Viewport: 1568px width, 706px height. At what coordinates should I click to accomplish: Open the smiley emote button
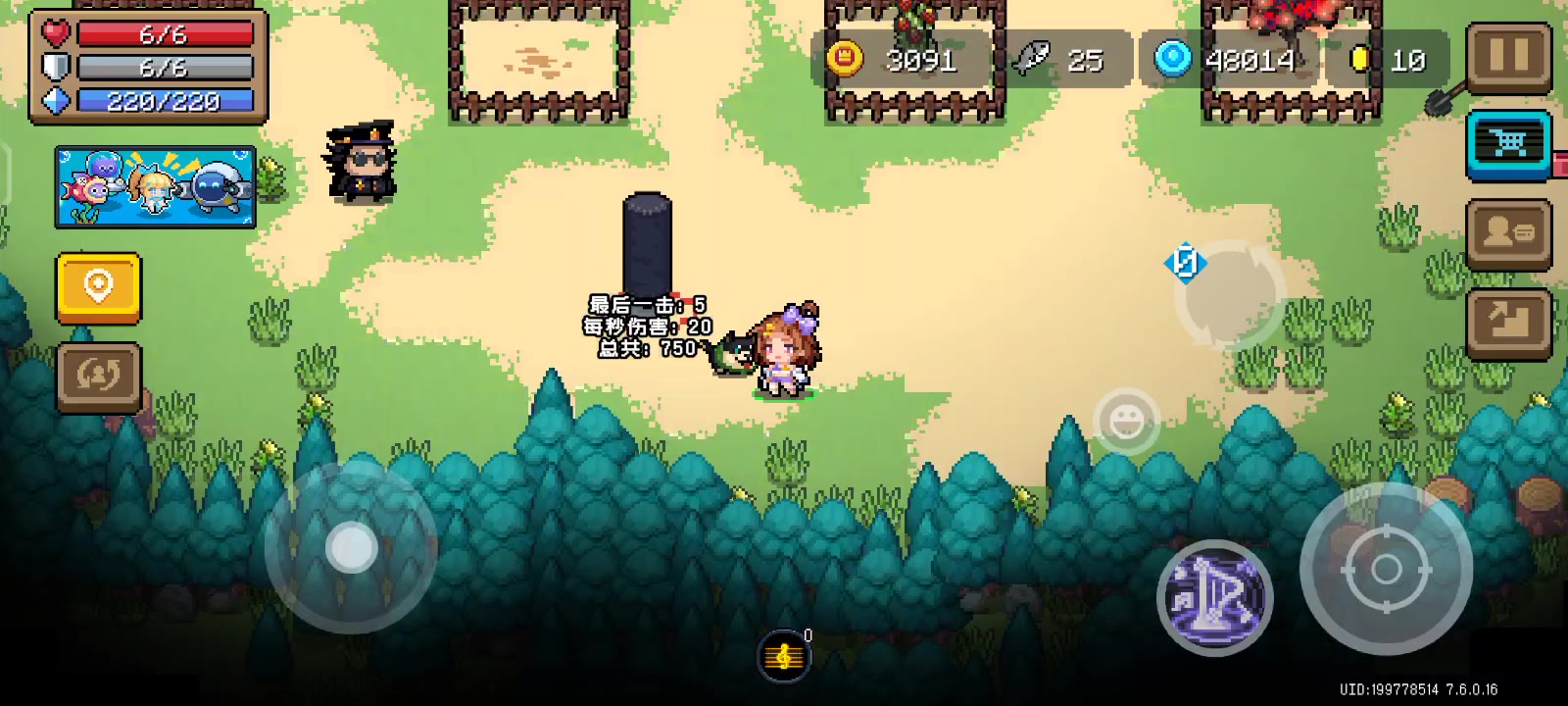tap(1126, 422)
